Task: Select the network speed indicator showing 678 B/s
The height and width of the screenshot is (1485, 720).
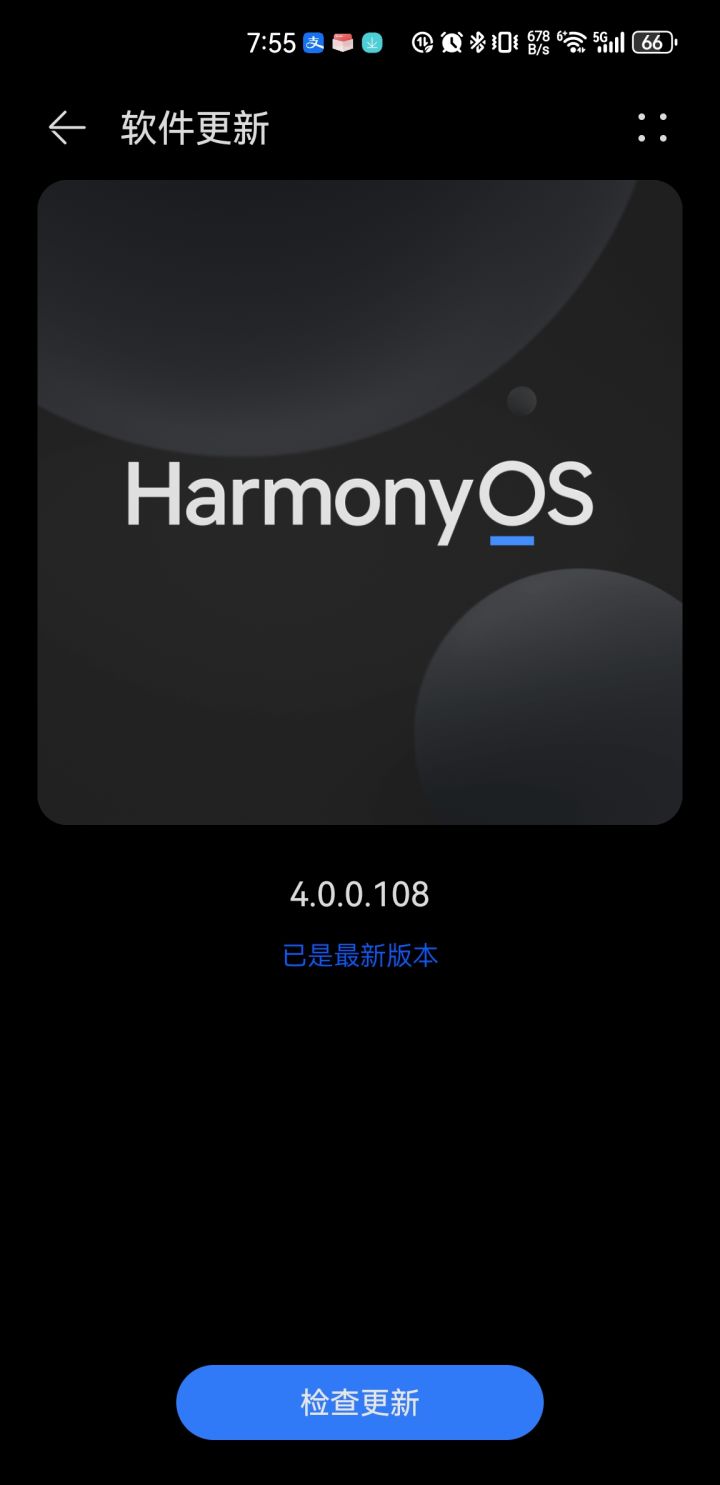Action: pyautogui.click(x=536, y=43)
